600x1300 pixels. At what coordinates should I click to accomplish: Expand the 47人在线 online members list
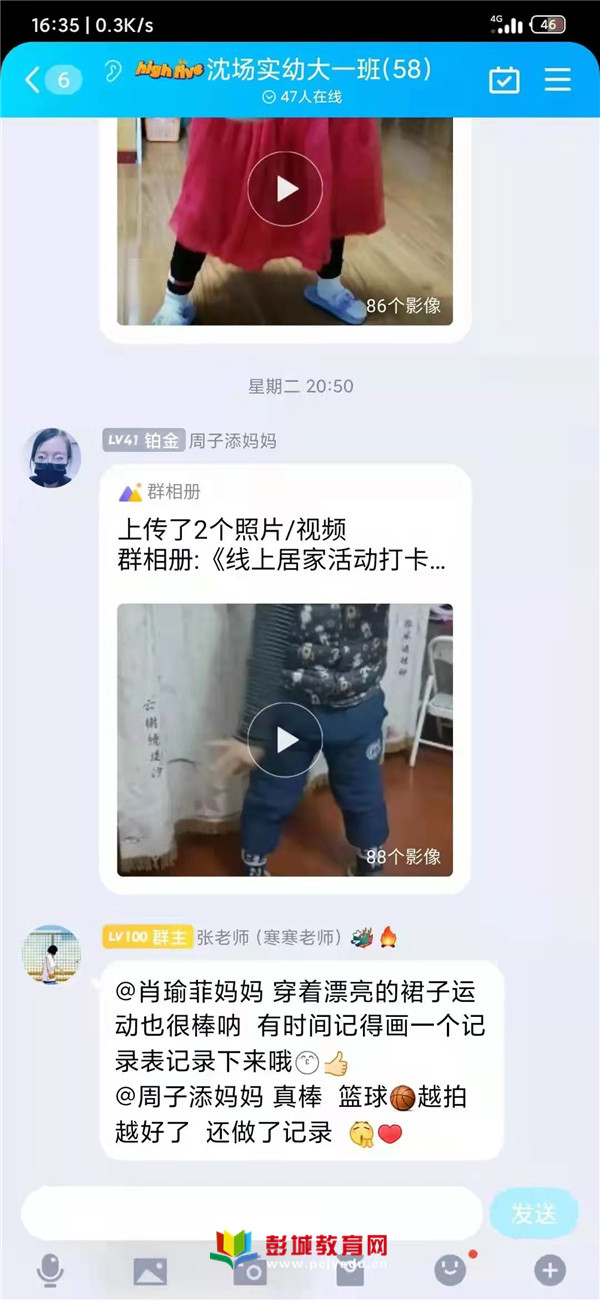pyautogui.click(x=301, y=97)
